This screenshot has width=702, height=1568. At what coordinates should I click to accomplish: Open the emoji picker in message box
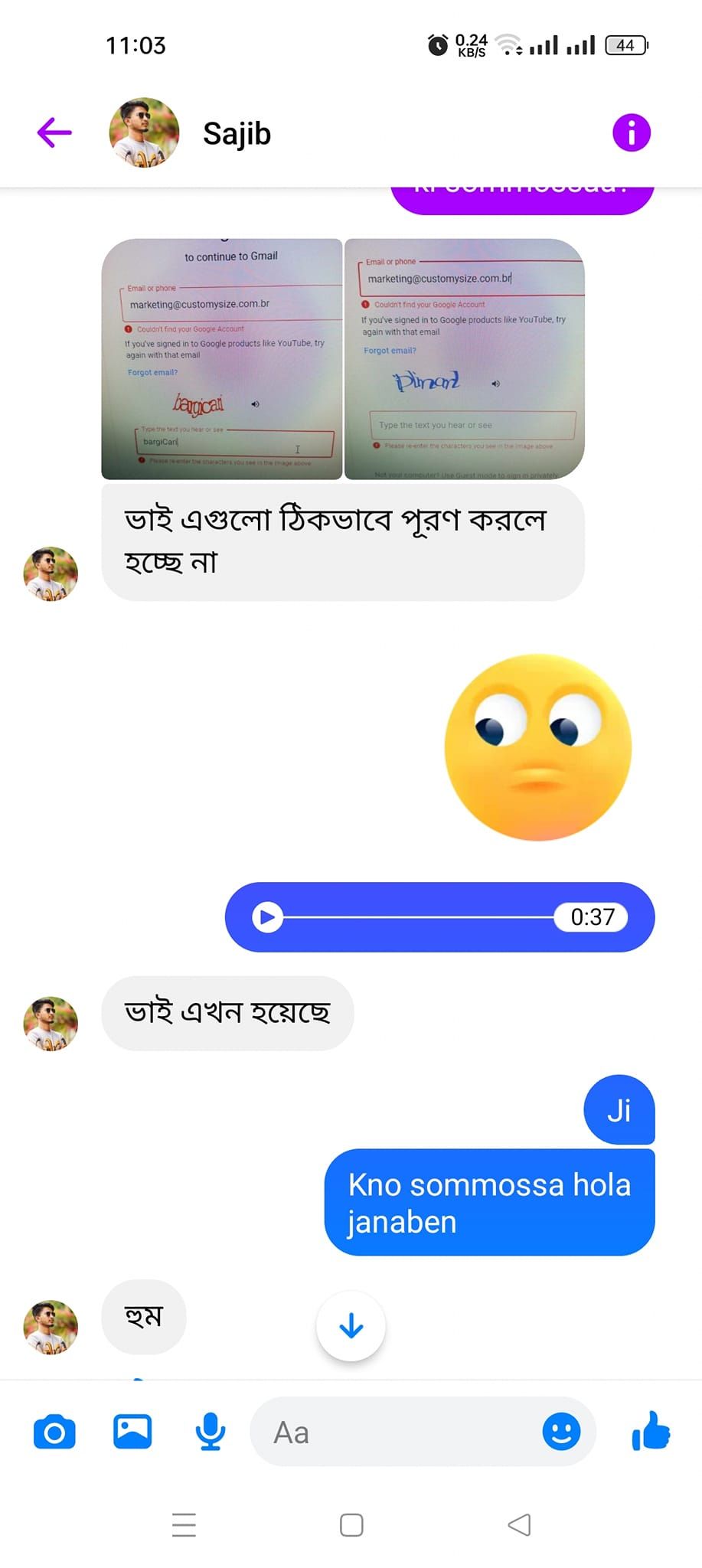pyautogui.click(x=561, y=1432)
